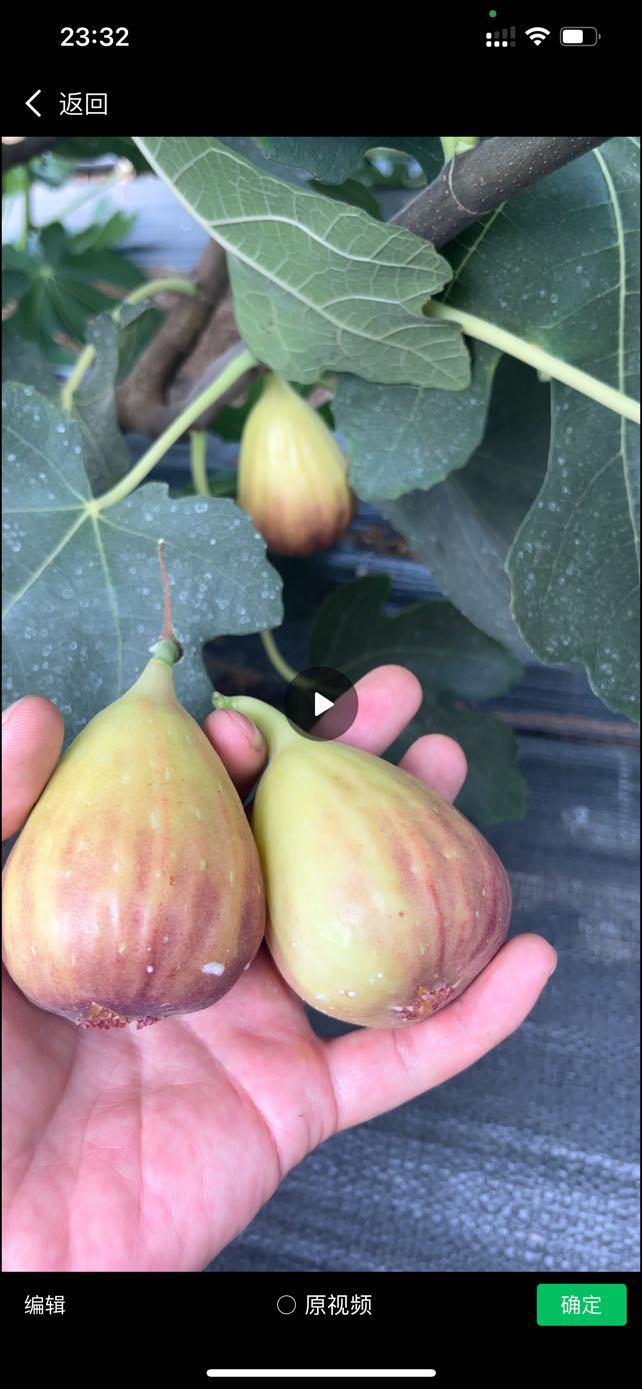Viewport: 642px width, 1389px height.
Task: Select the 原视频 original video option
Action: pos(324,1305)
